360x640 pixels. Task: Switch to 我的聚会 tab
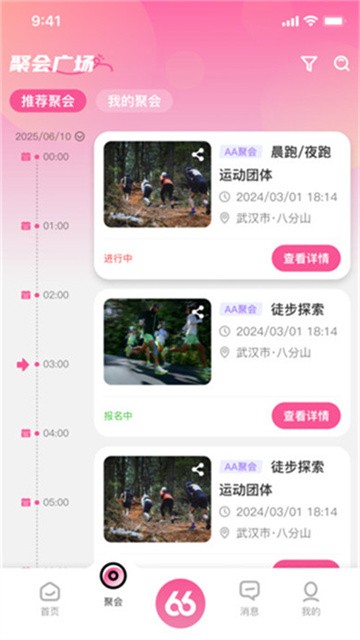(x=134, y=101)
